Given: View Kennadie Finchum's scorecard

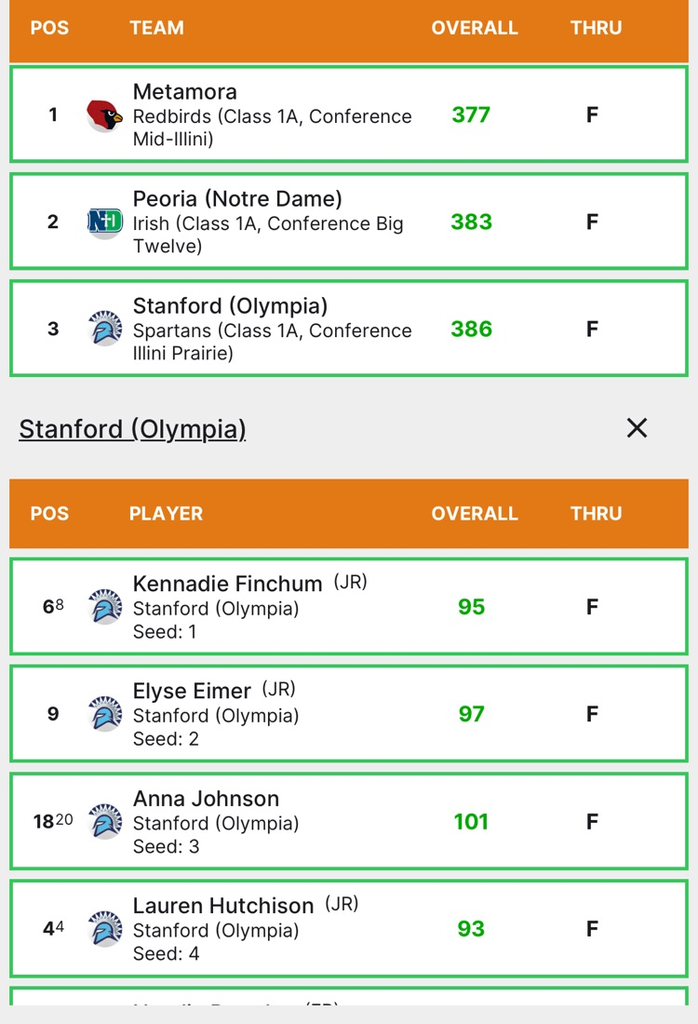Looking at the screenshot, I should pos(348,607).
